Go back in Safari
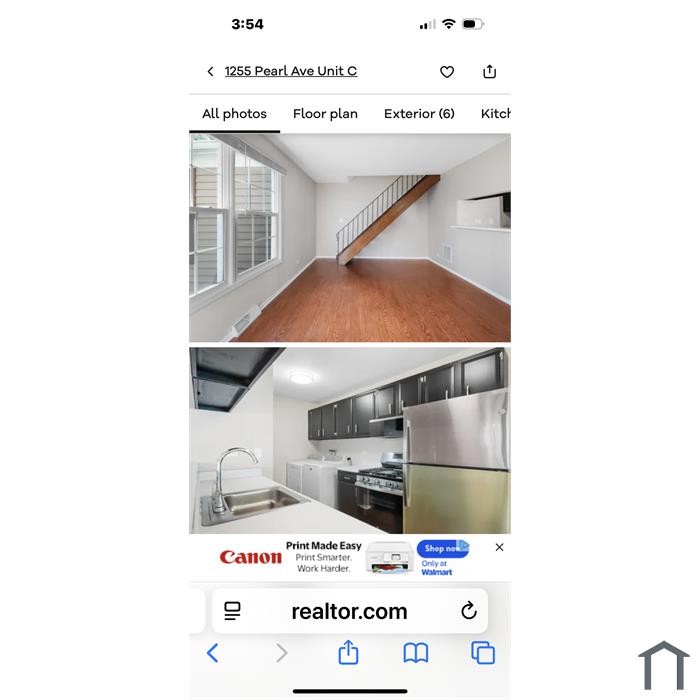Viewport: 700px width, 700px height. click(x=212, y=653)
